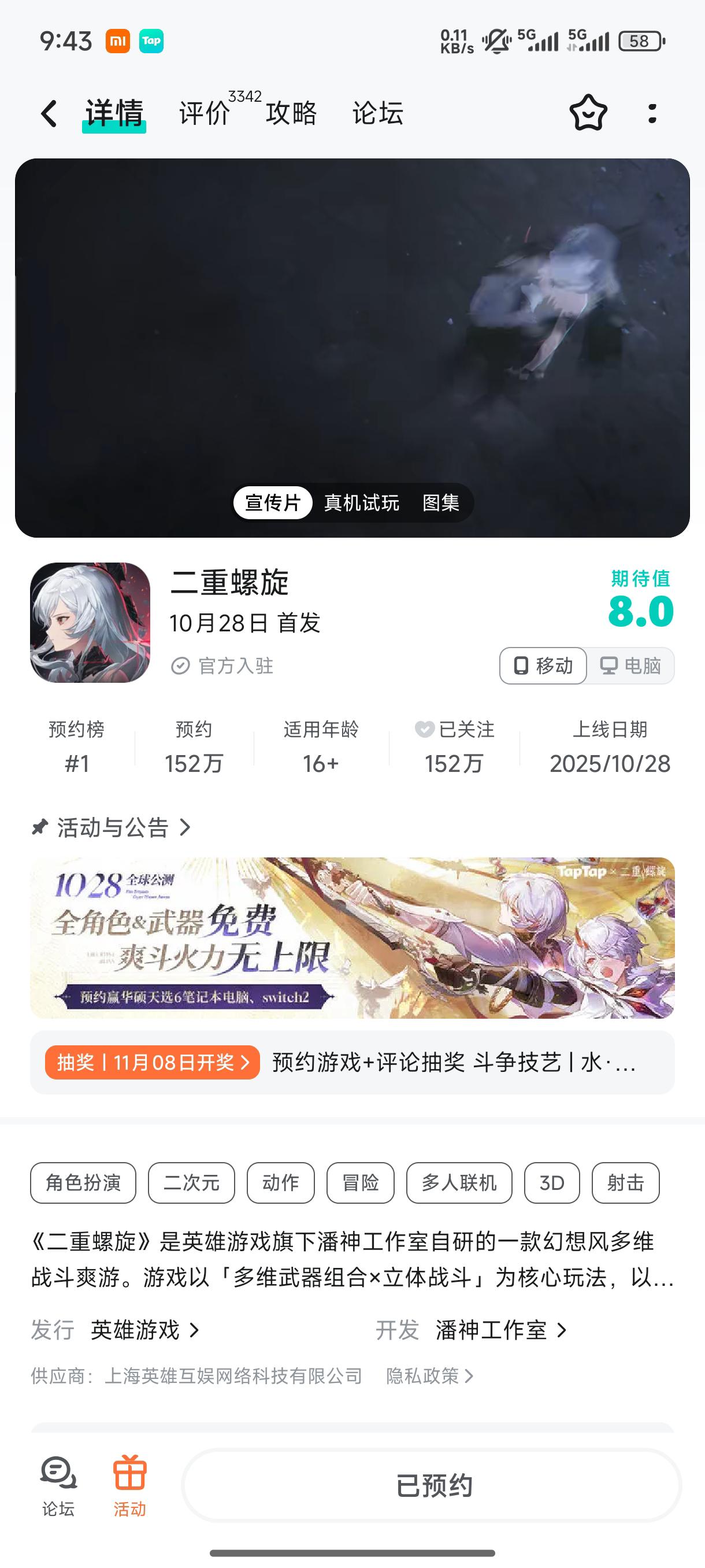705x1568 pixels.
Task: Go back using the top arrow
Action: pyautogui.click(x=49, y=114)
